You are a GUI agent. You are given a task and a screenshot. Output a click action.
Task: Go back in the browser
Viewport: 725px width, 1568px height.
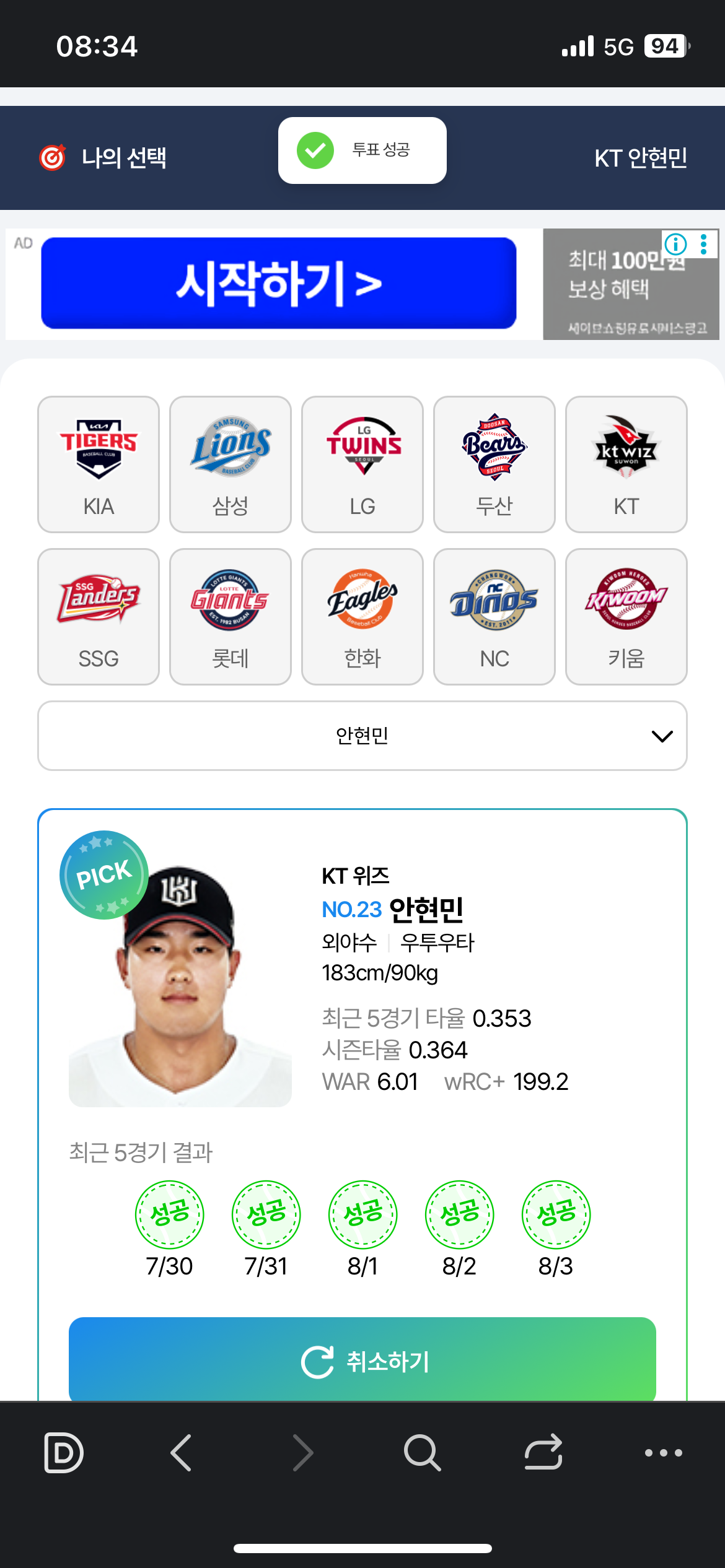coord(181,1452)
